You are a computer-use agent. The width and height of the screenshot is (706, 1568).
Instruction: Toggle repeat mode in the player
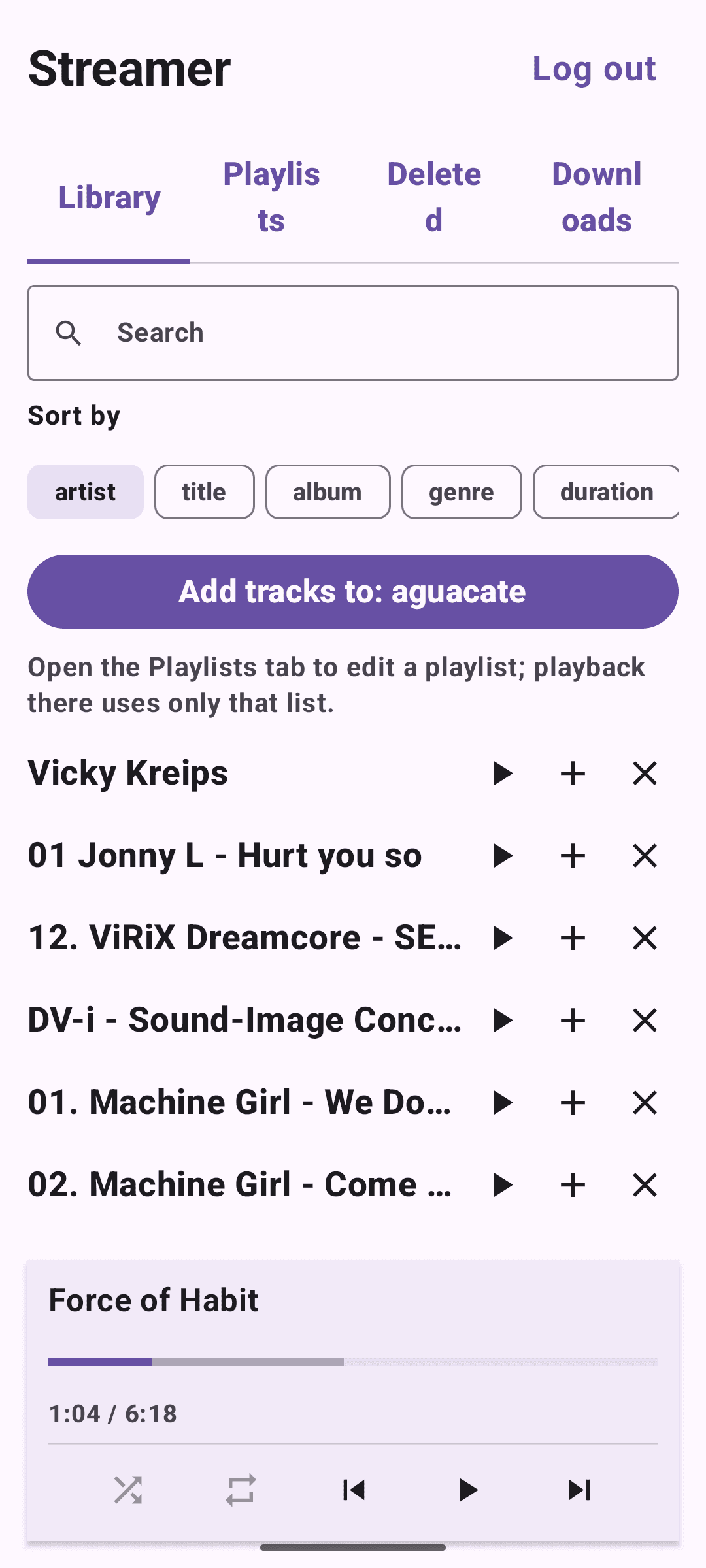pos(241,1490)
